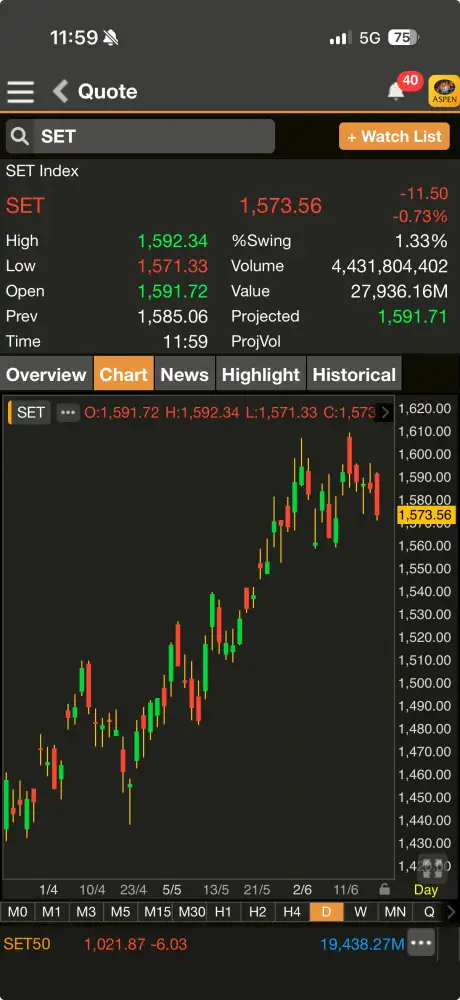Select the H1 timeframe
The width and height of the screenshot is (460, 1000).
223,912
